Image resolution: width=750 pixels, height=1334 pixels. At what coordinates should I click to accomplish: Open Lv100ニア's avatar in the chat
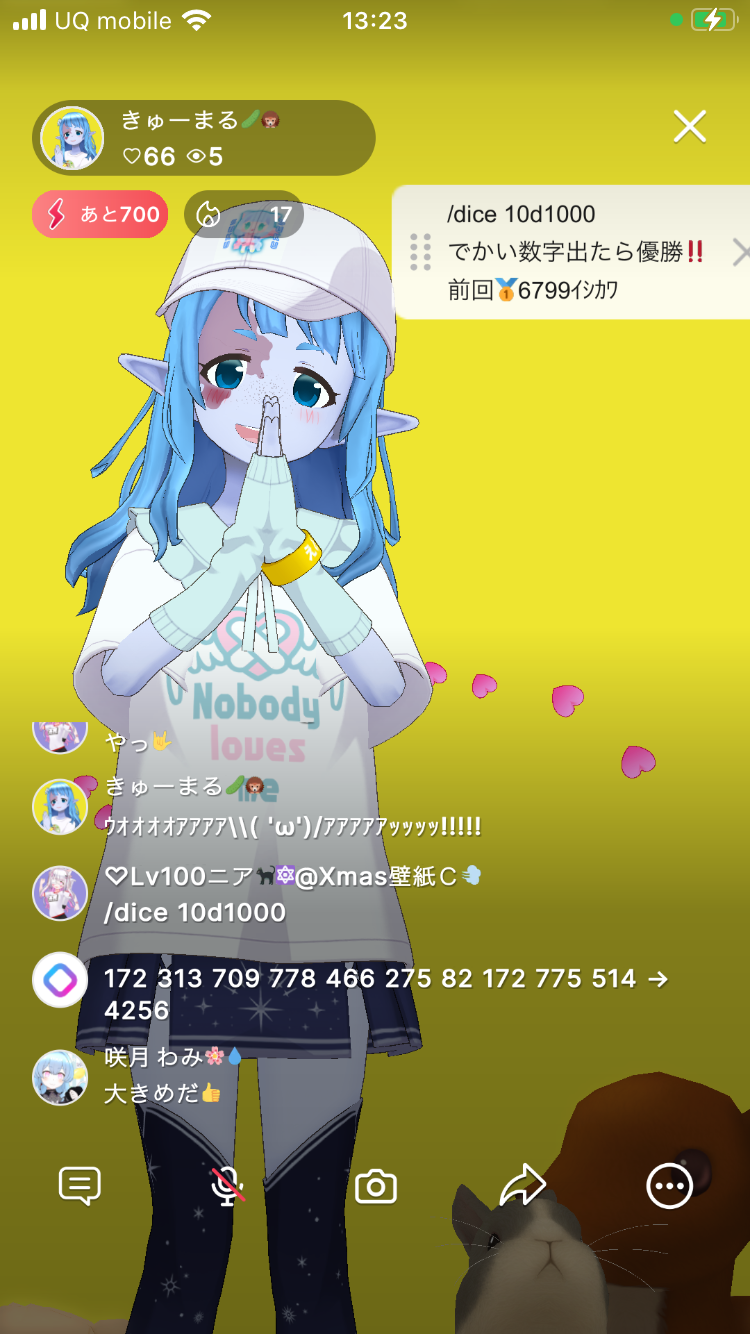point(60,893)
